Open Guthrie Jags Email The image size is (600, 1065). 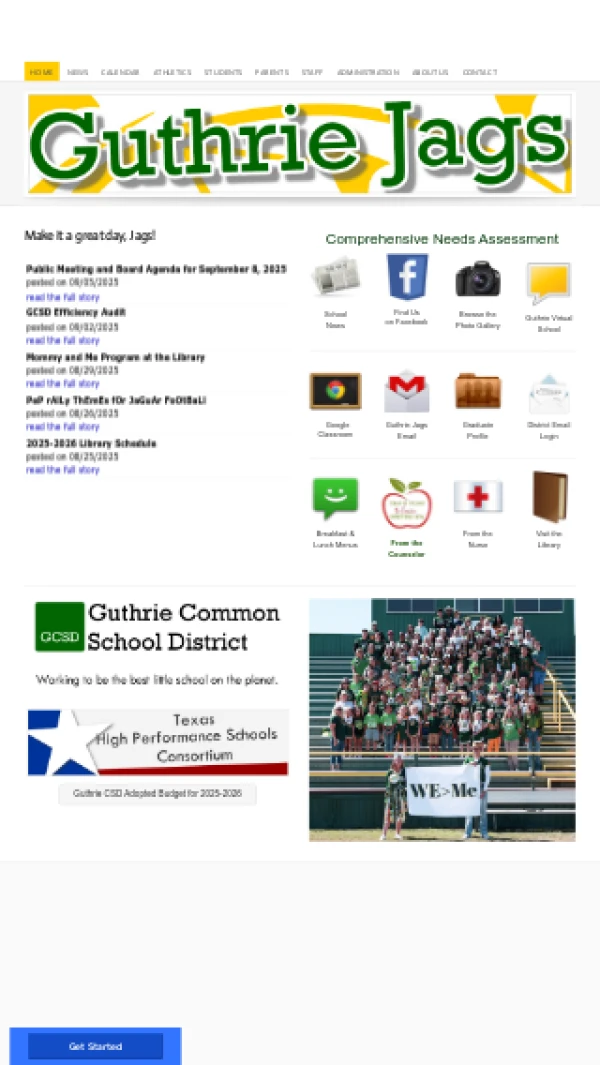pos(406,391)
